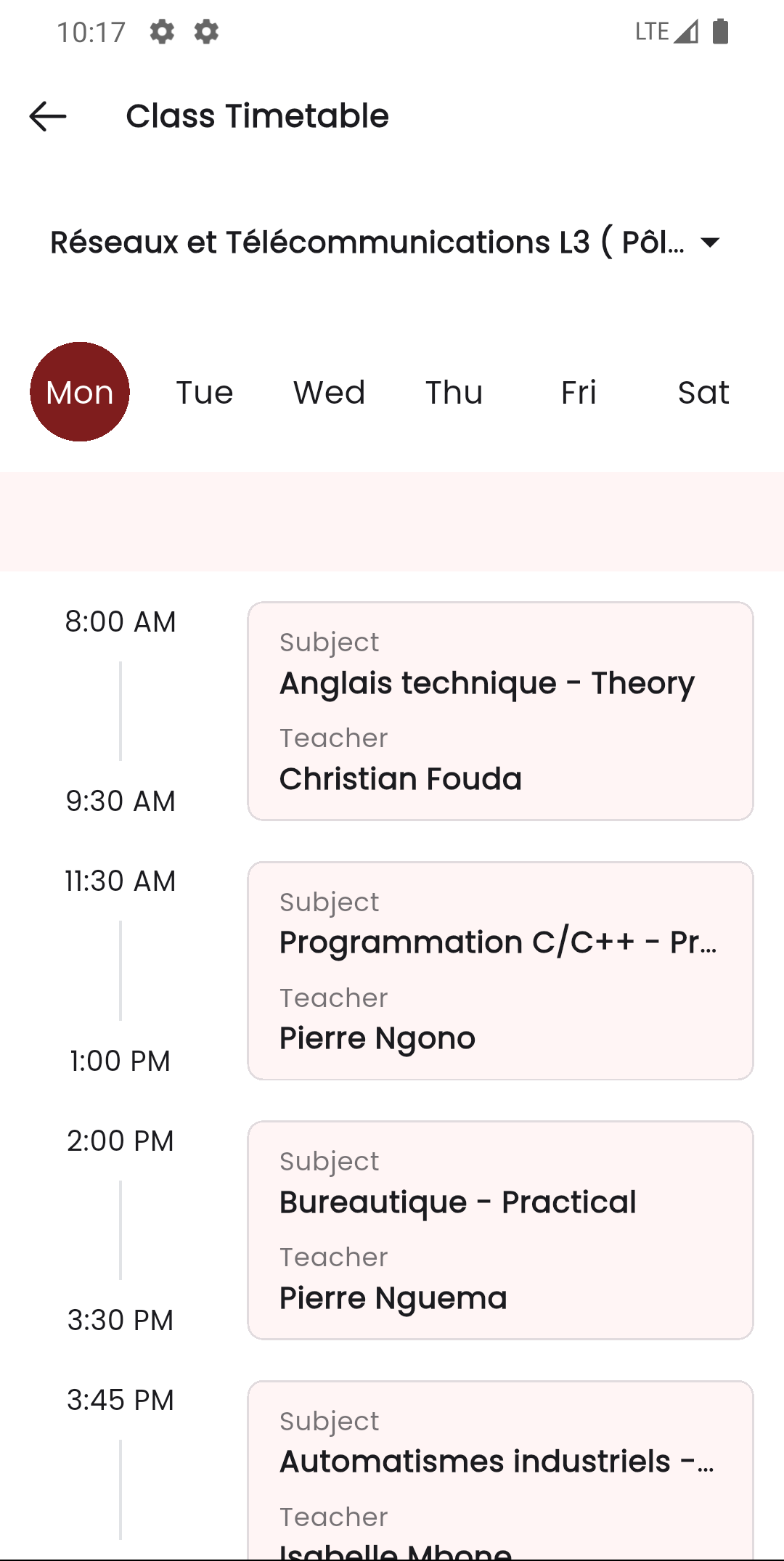This screenshot has width=784, height=1561.
Task: Open the Anglais technique Theory class card
Action: coord(501,709)
